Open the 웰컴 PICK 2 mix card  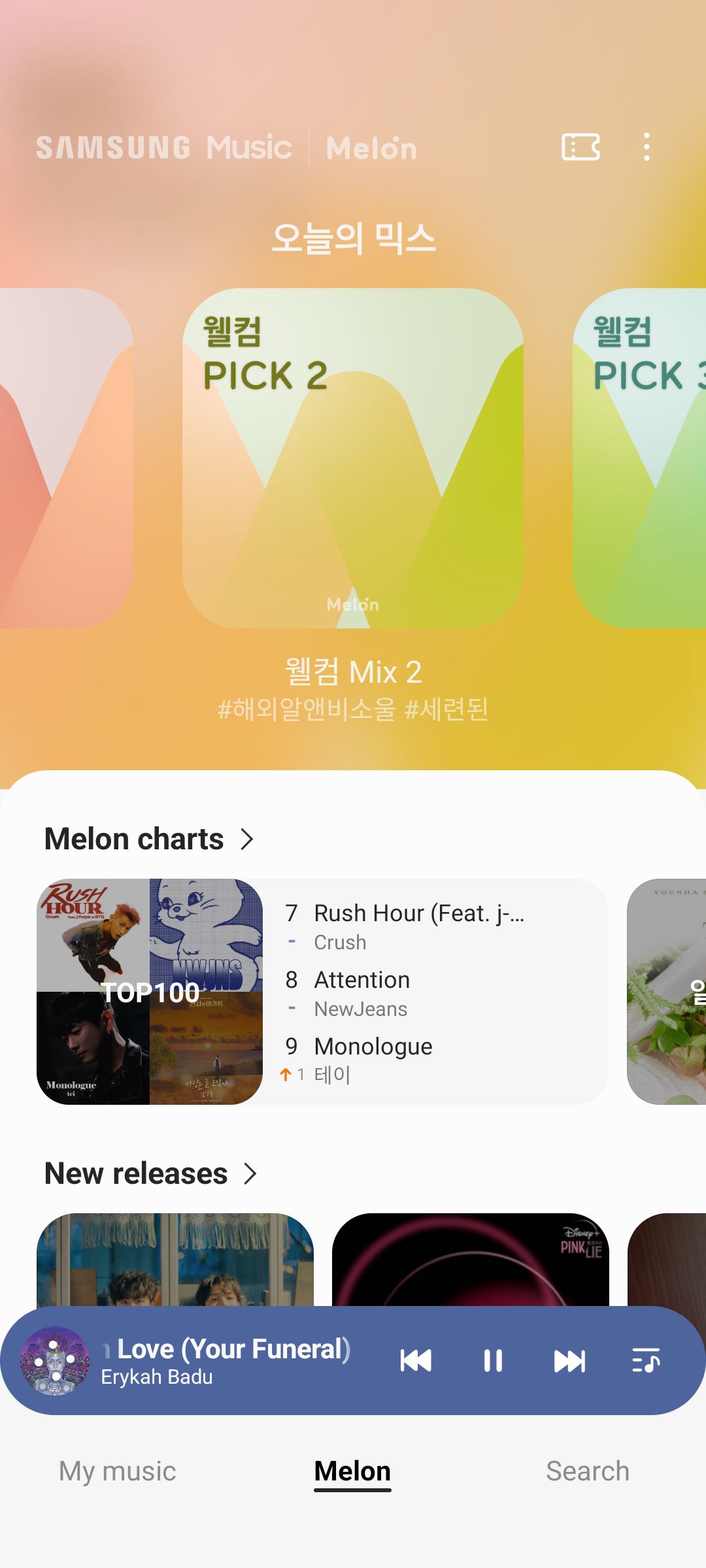[x=353, y=458]
